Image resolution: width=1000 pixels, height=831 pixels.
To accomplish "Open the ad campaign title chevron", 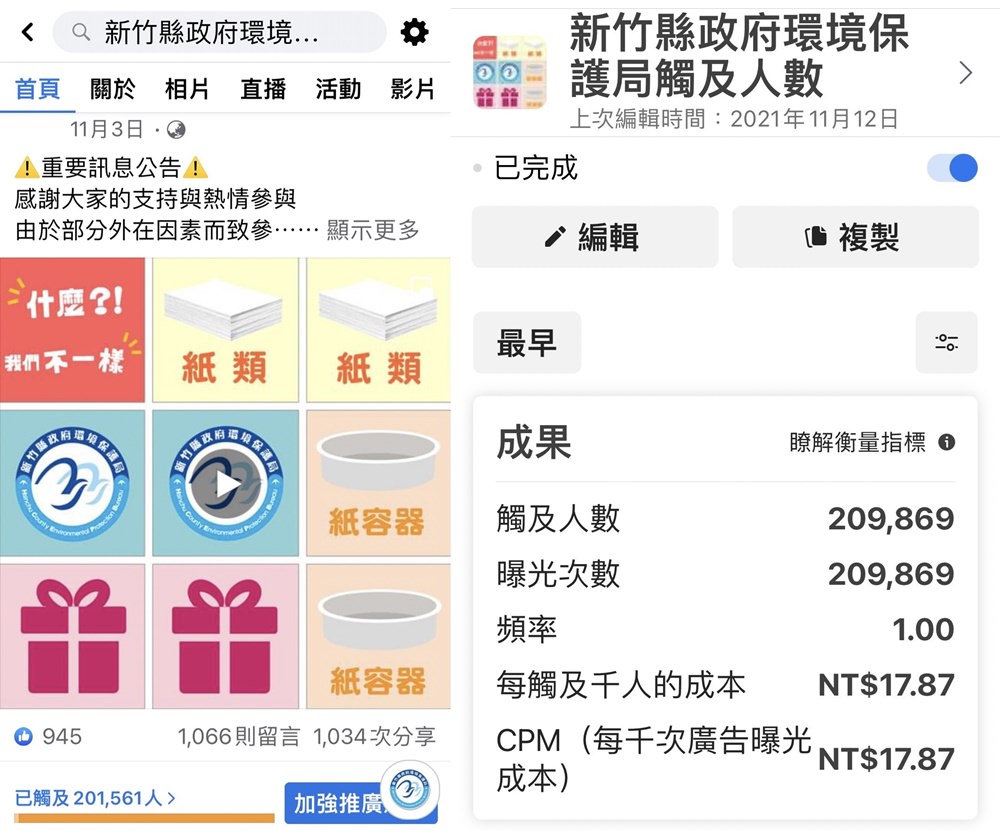I will (965, 73).
